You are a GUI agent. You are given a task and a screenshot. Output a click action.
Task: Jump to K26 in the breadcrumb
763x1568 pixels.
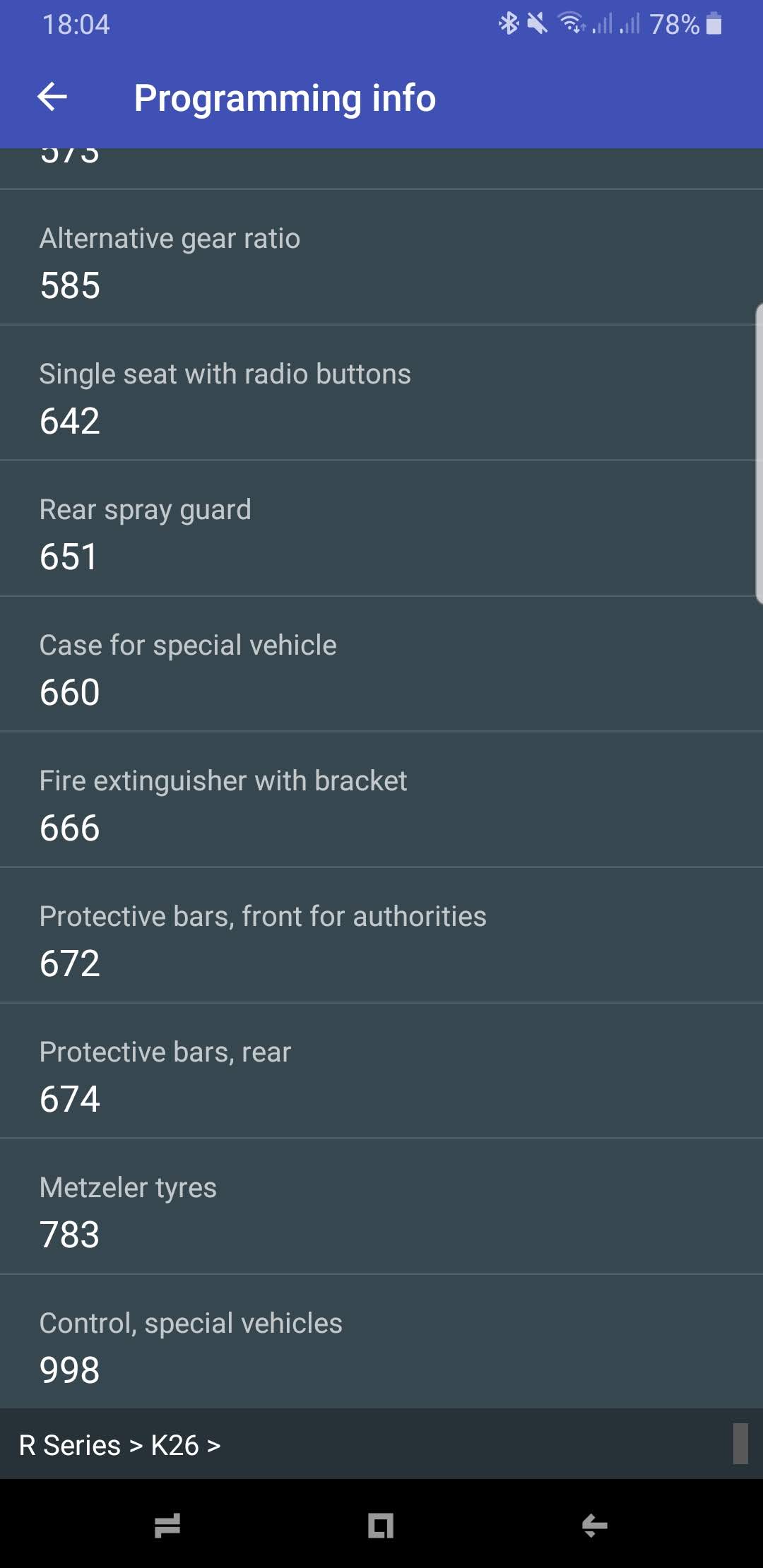[175, 1446]
